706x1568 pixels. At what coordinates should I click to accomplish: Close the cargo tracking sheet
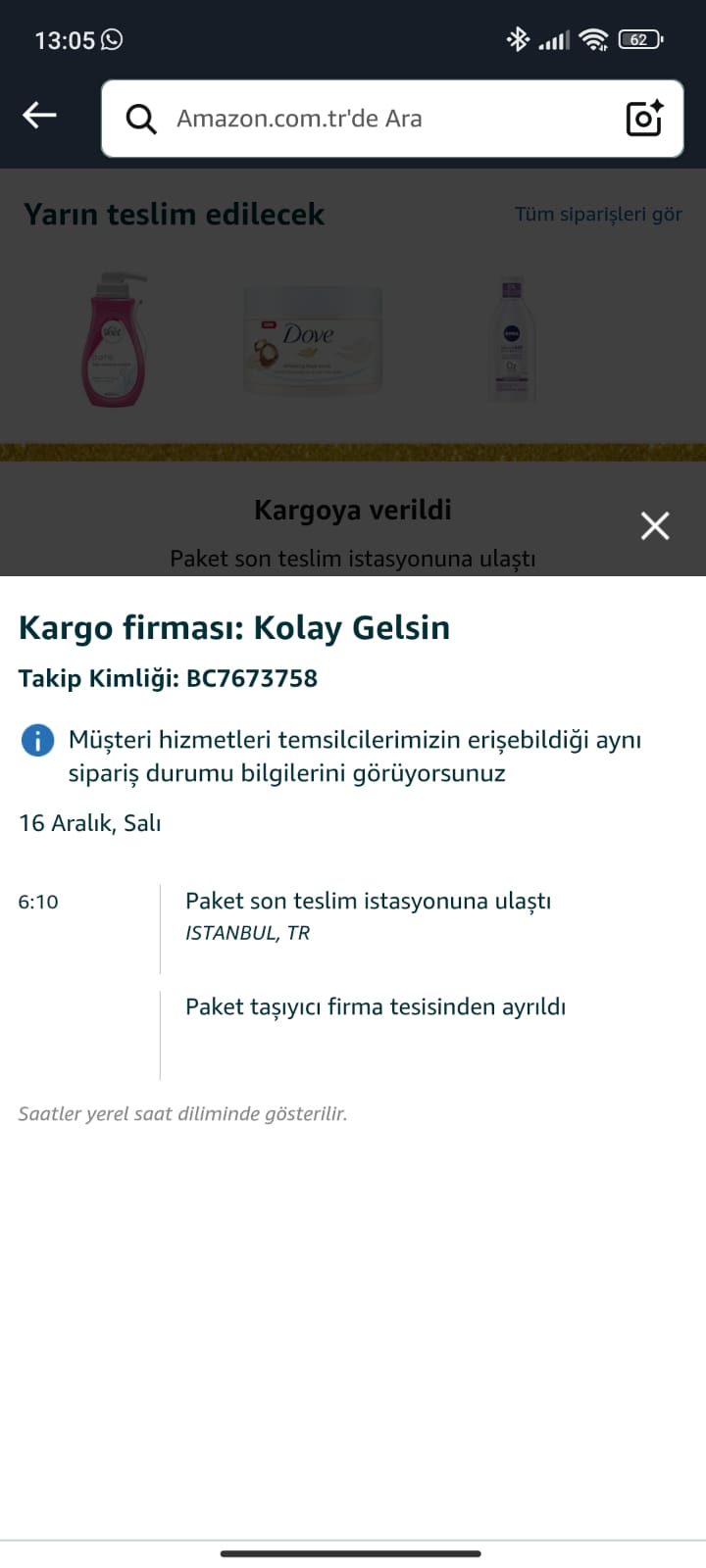654,526
